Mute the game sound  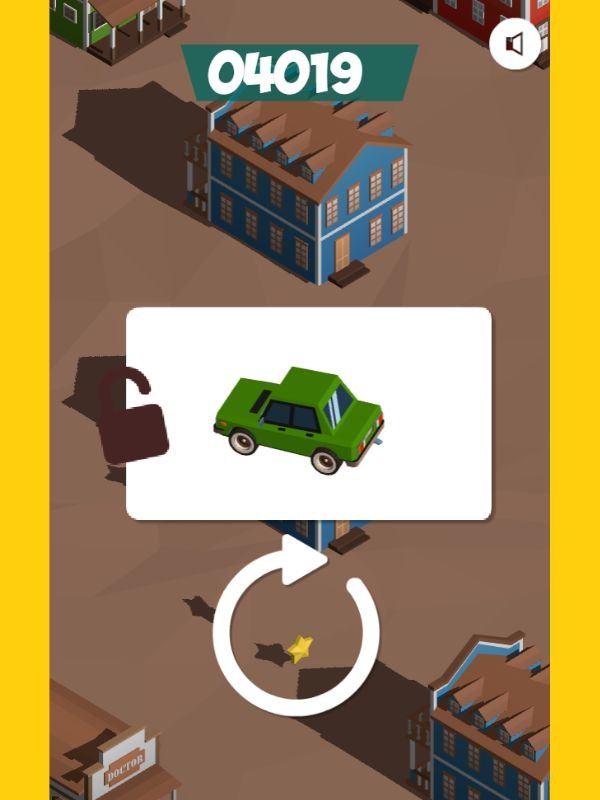[x=516, y=44]
